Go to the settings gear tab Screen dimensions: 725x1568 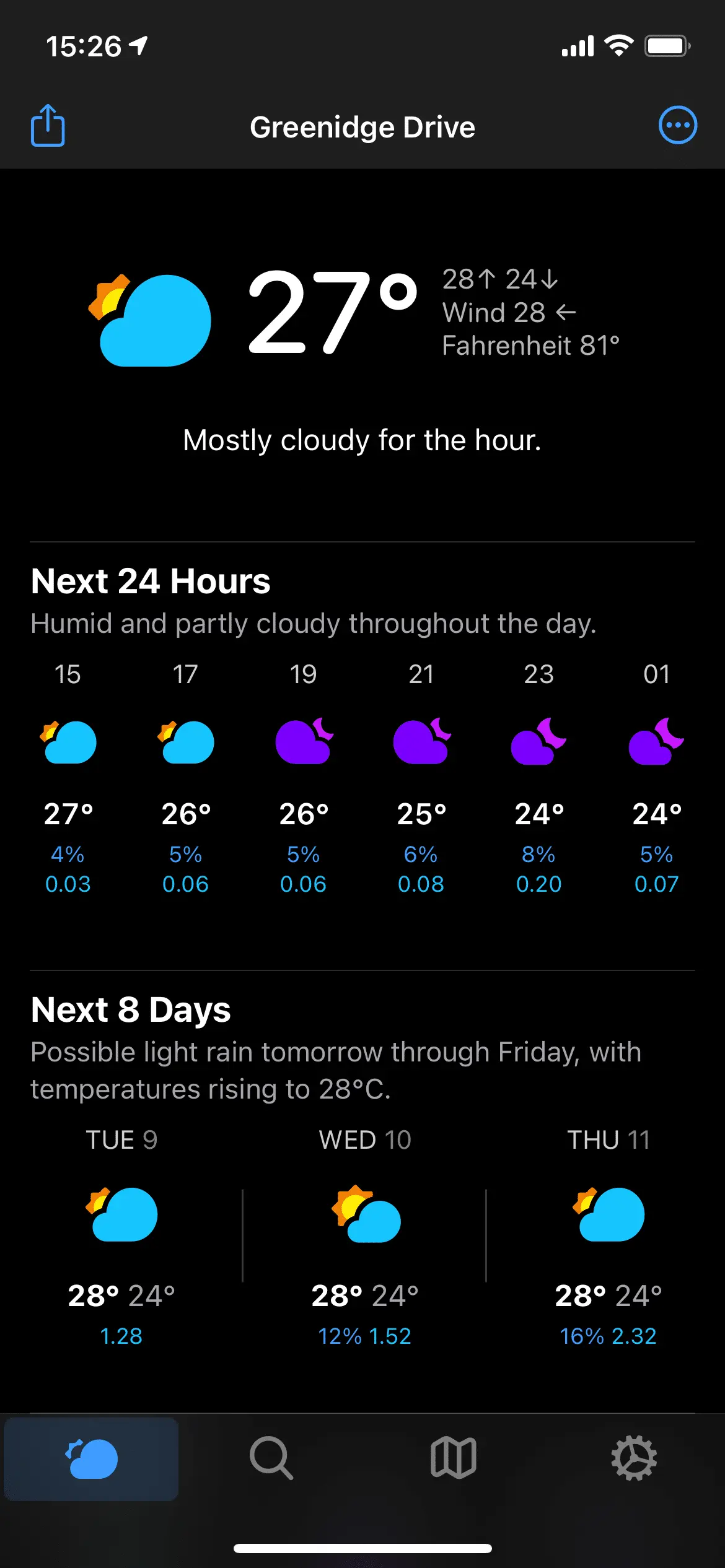[634, 1458]
